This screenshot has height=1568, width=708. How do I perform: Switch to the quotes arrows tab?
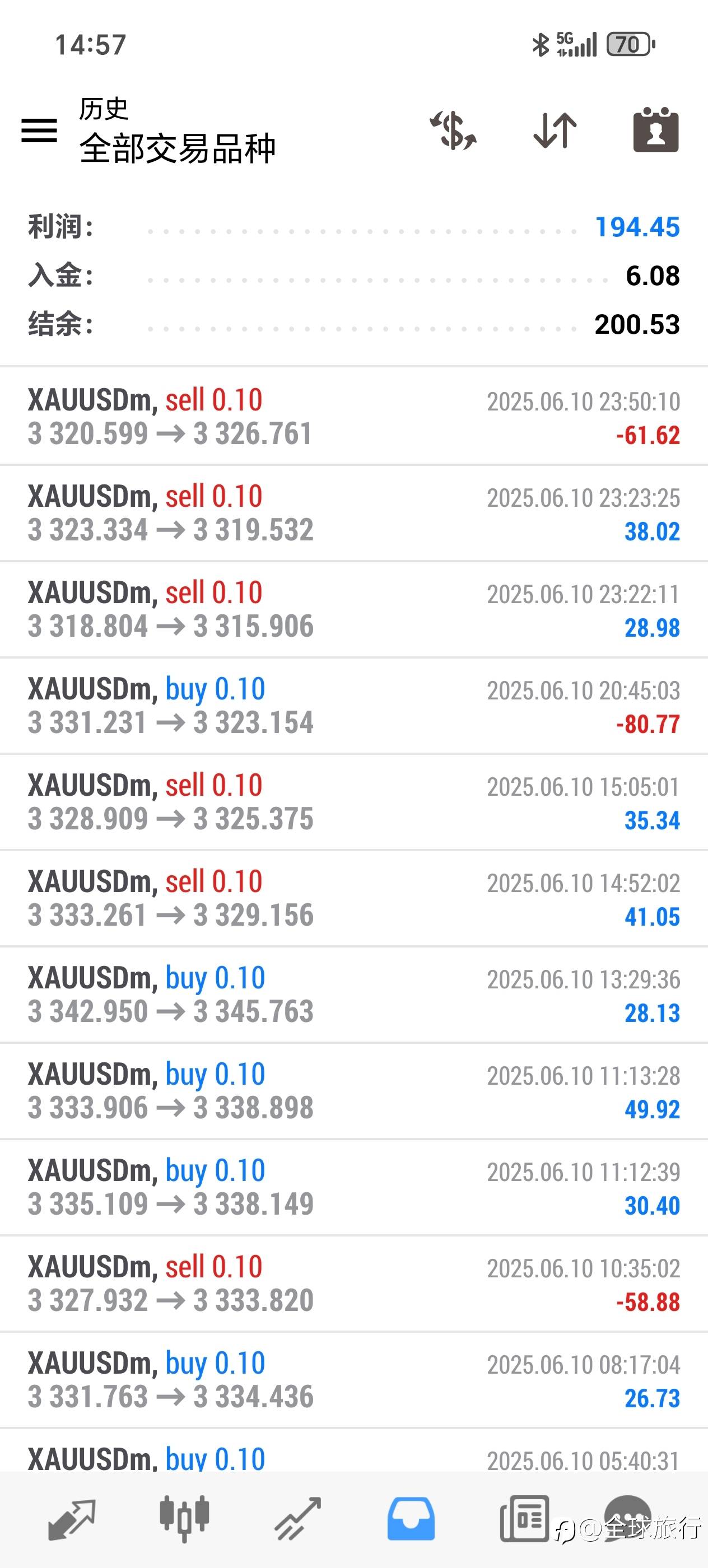pos(72,1520)
